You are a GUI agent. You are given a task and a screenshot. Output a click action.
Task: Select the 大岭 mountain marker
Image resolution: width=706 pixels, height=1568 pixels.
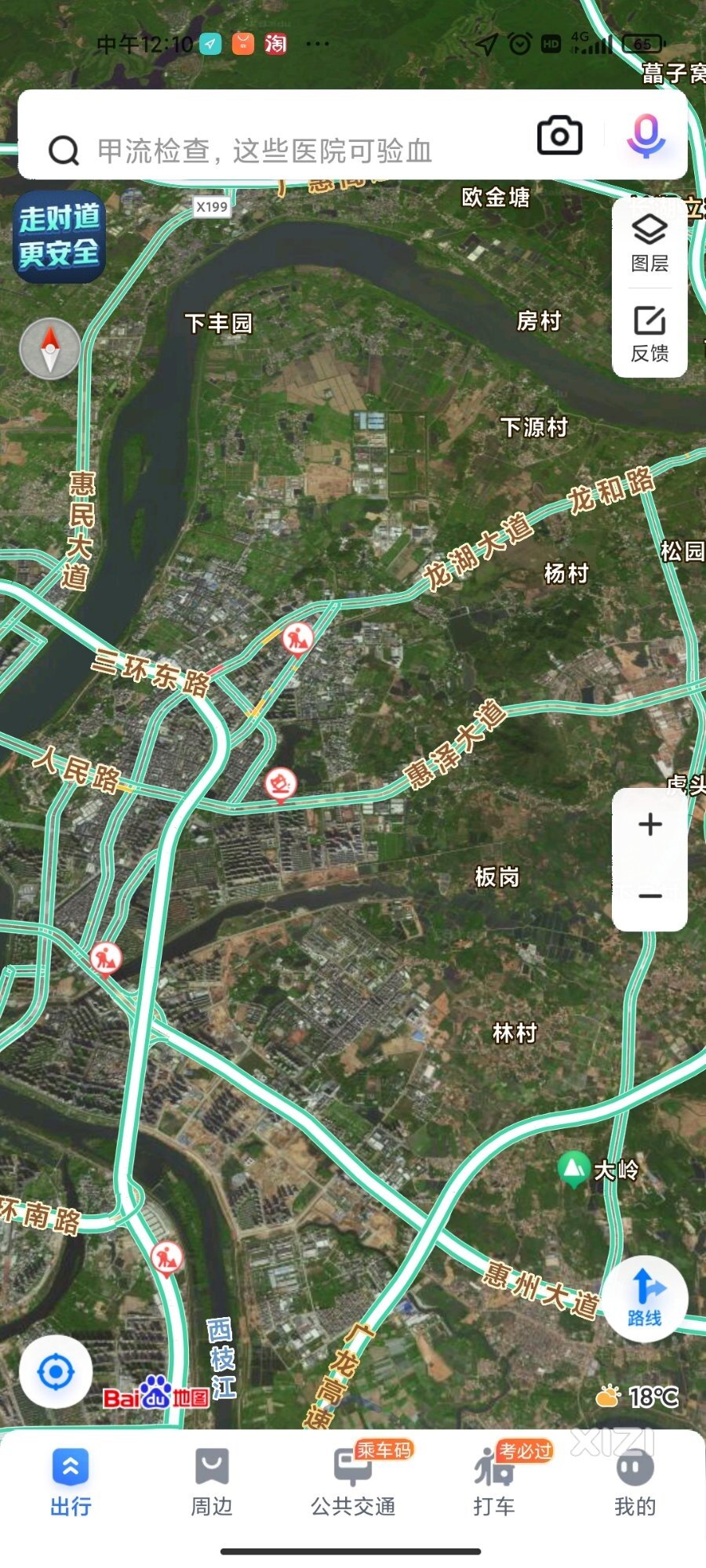pyautogui.click(x=574, y=1169)
